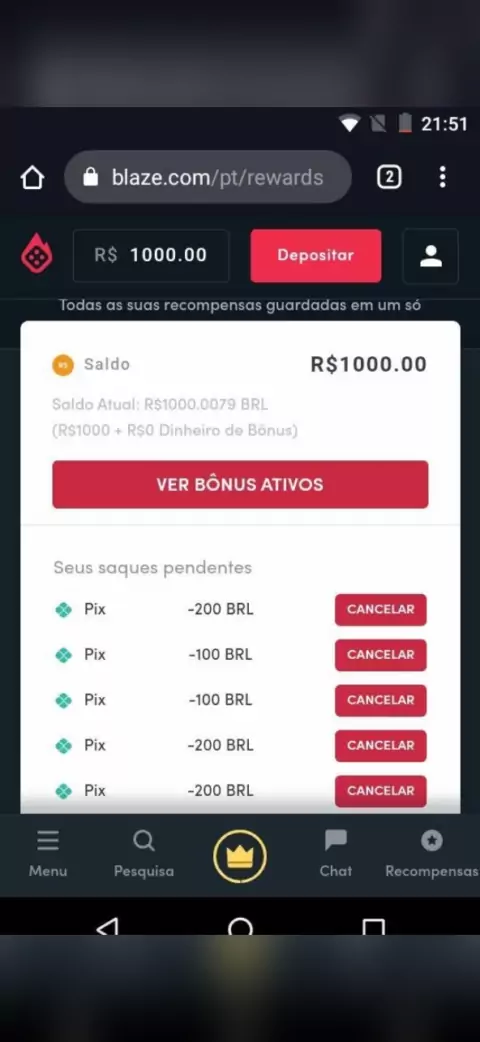Tap the yellow crown button
This screenshot has width=480, height=1042.
pyautogui.click(x=240, y=857)
